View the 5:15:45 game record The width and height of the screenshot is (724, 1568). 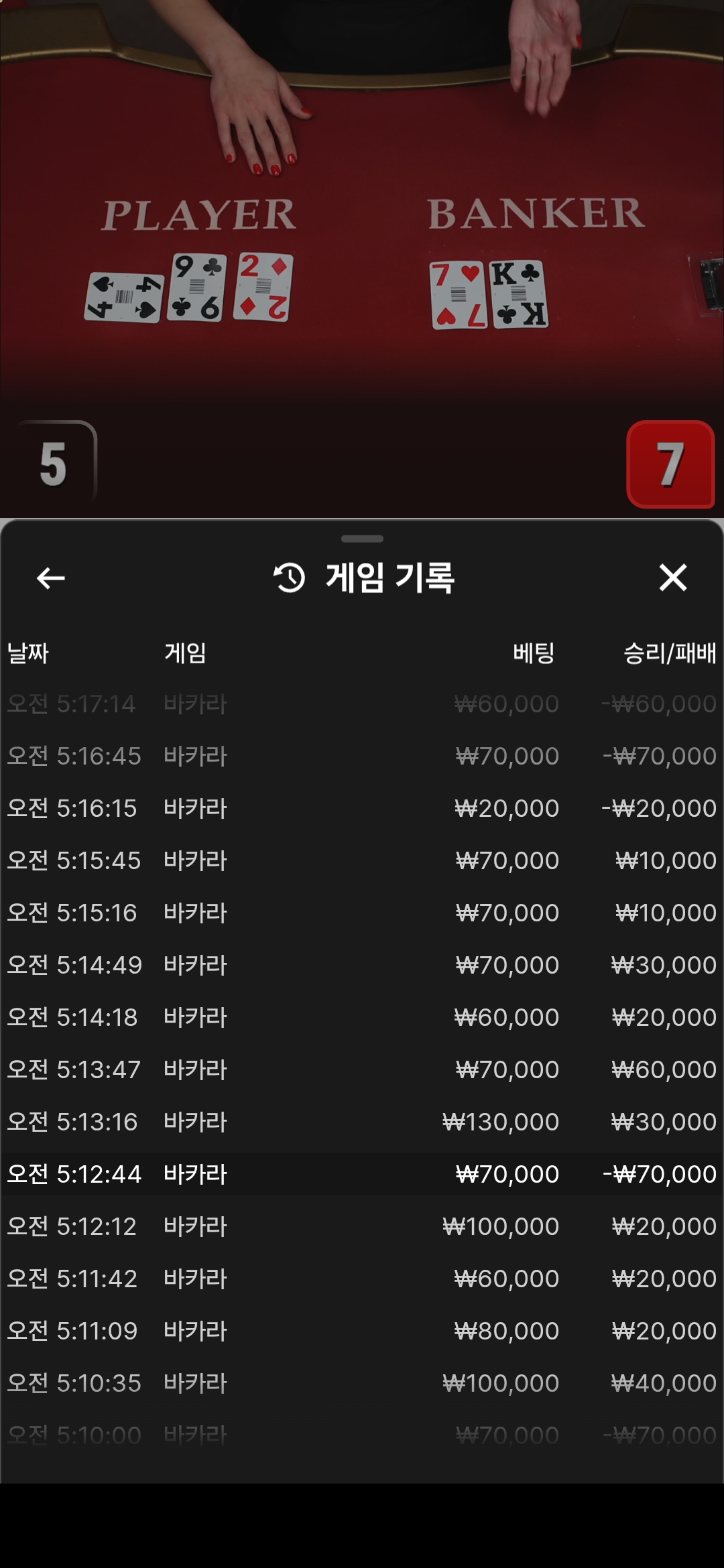click(362, 860)
